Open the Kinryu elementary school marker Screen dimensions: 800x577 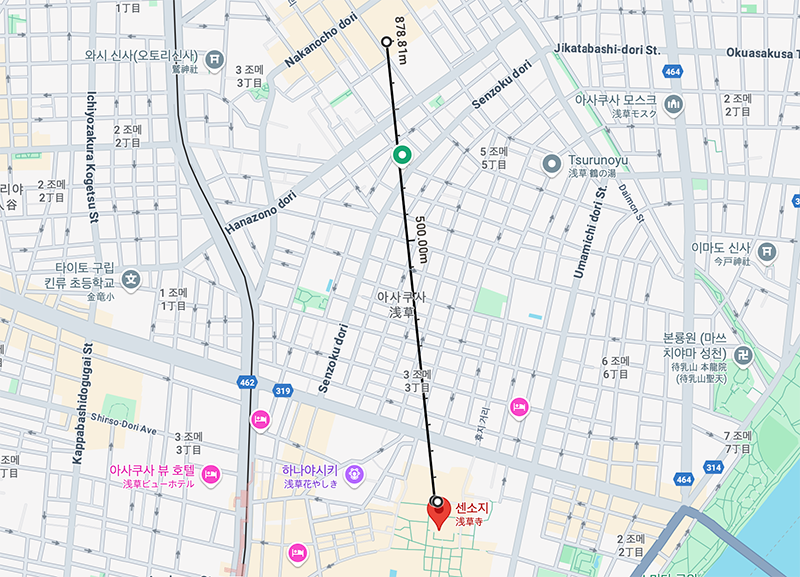pyautogui.click(x=130, y=278)
